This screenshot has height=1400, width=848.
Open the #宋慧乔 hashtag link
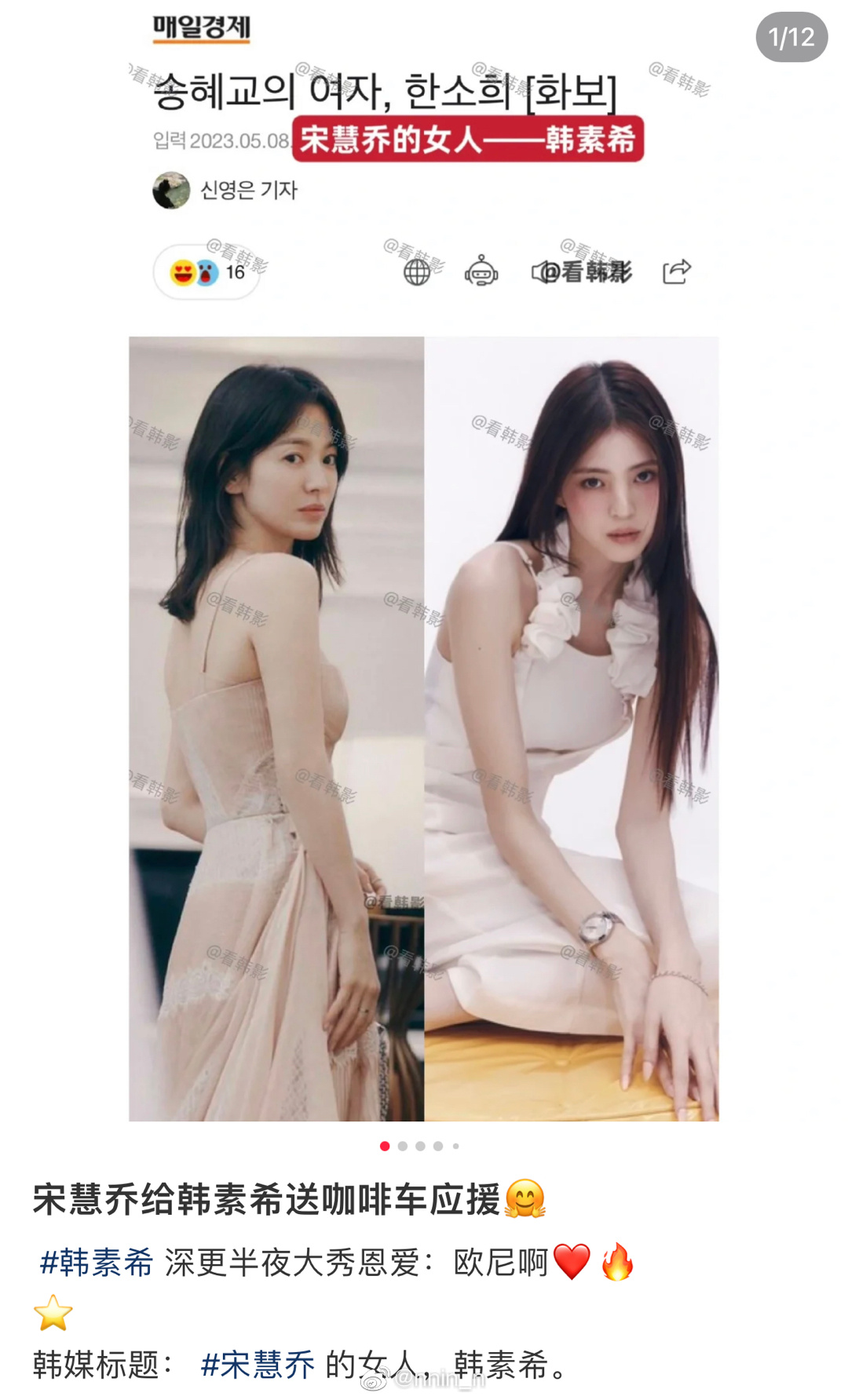pos(258,1365)
